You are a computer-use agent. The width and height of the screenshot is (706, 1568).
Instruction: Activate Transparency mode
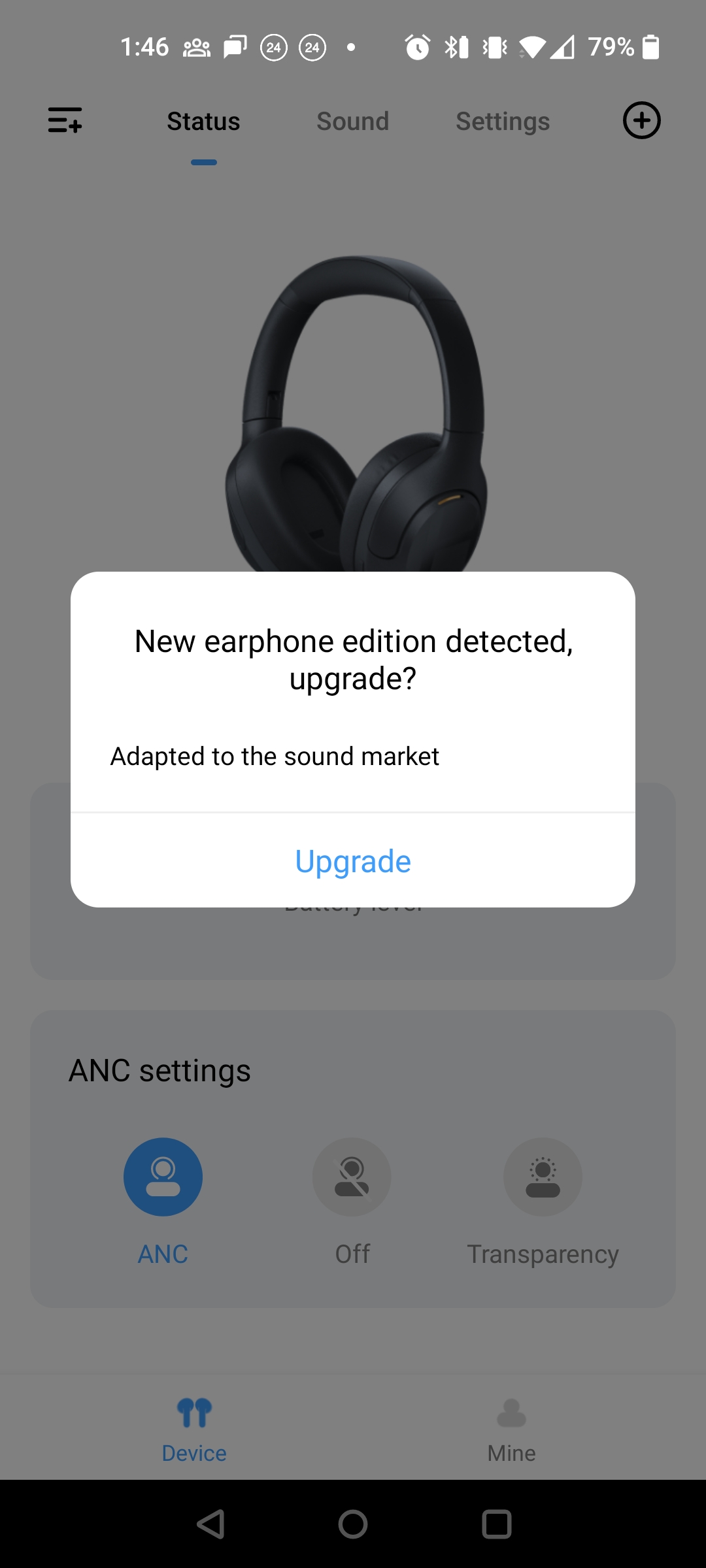click(543, 1177)
